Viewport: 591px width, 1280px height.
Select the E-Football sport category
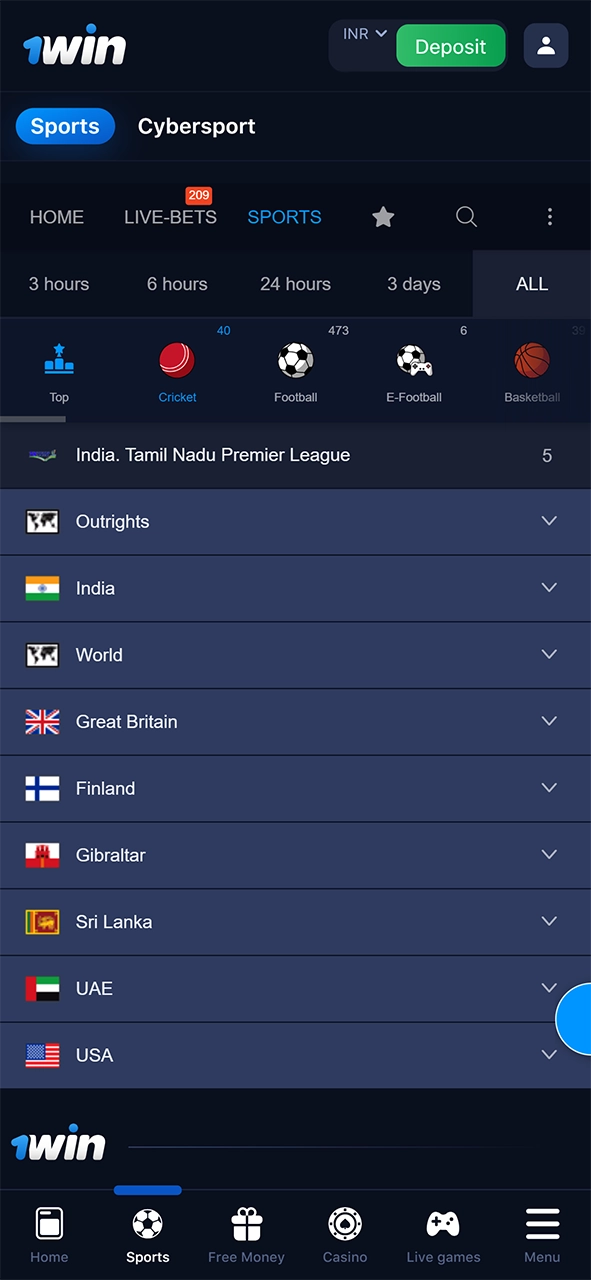(414, 372)
